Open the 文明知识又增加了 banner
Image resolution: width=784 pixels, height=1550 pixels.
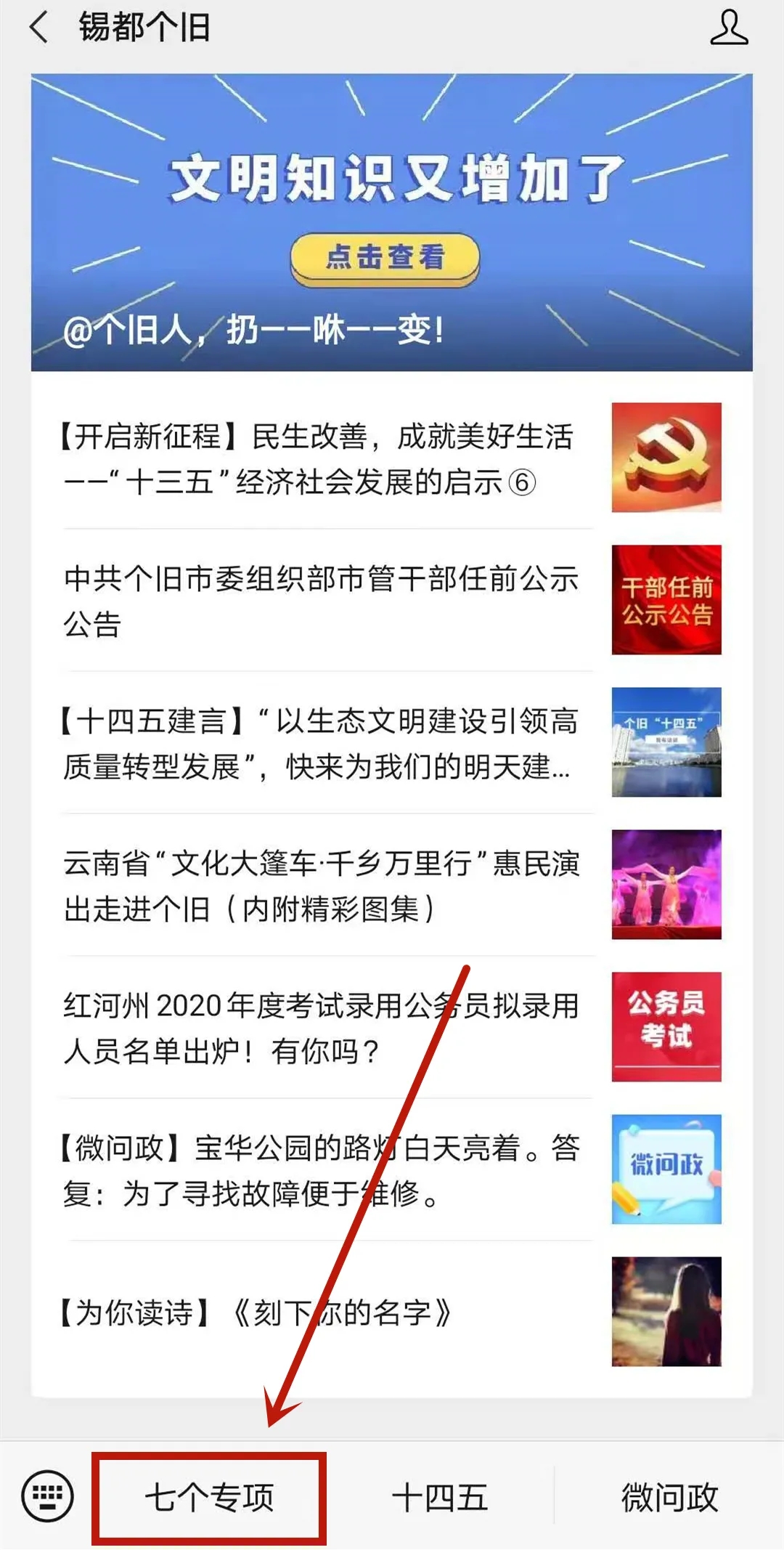click(x=391, y=222)
